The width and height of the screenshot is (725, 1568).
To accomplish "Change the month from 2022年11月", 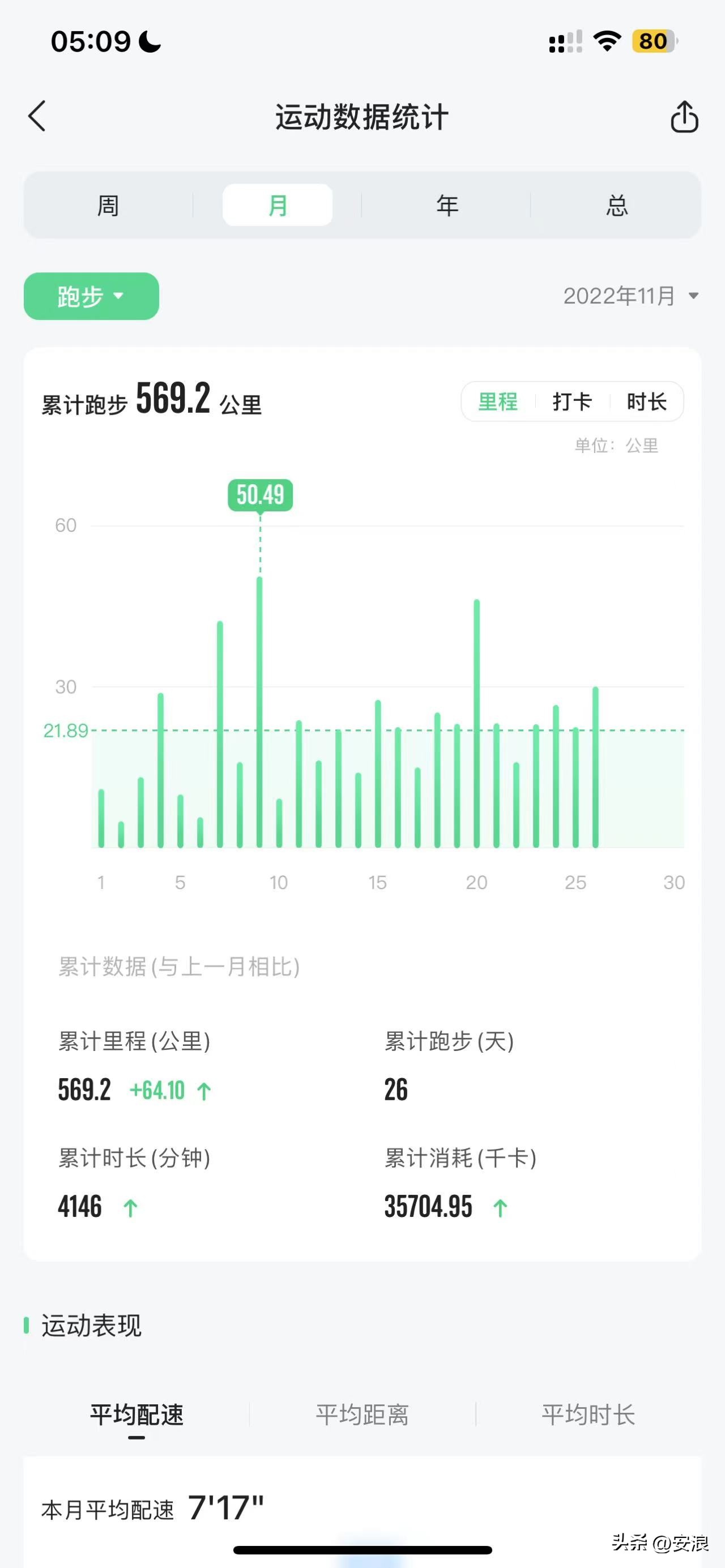I will (630, 296).
